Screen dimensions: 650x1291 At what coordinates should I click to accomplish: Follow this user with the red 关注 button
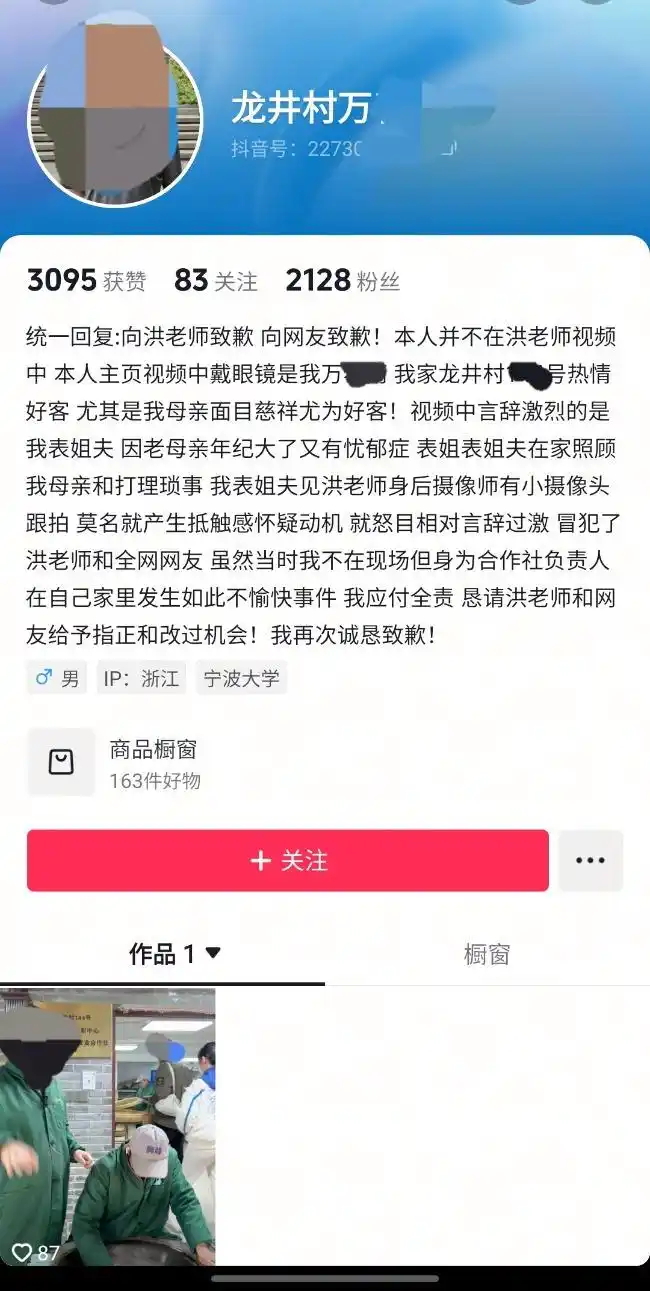(x=288, y=860)
